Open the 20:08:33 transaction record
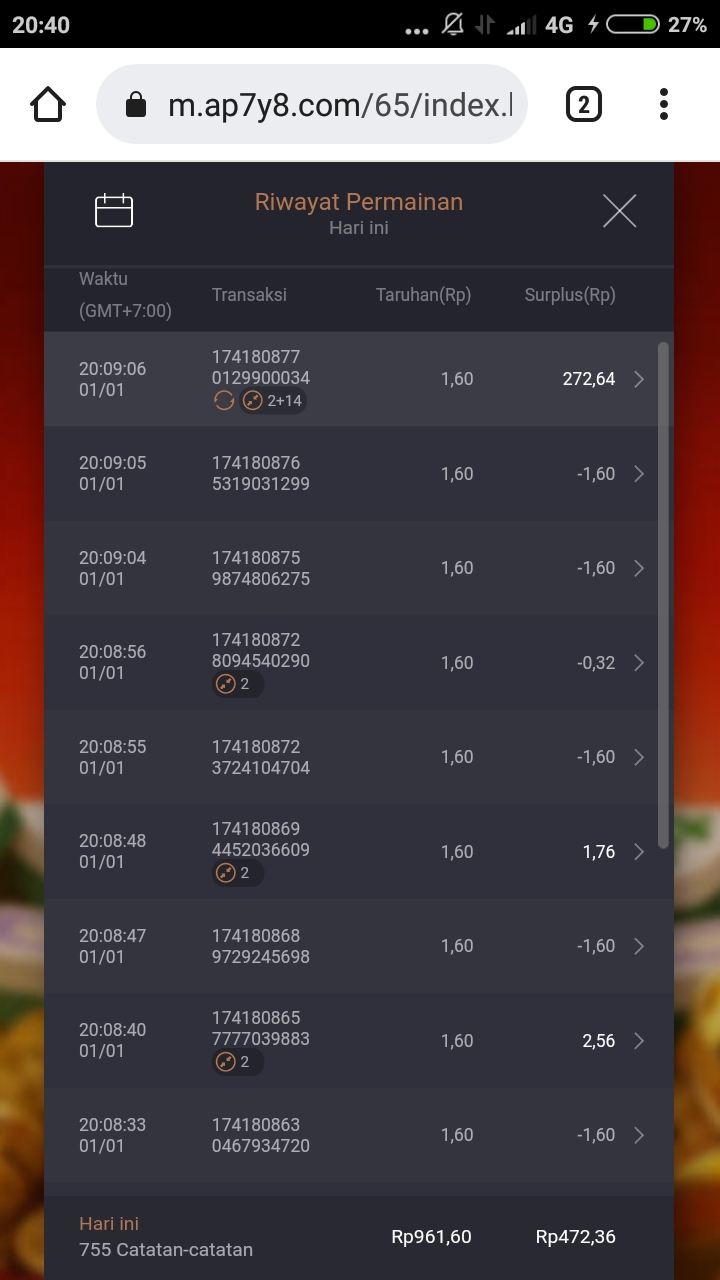 359,1135
